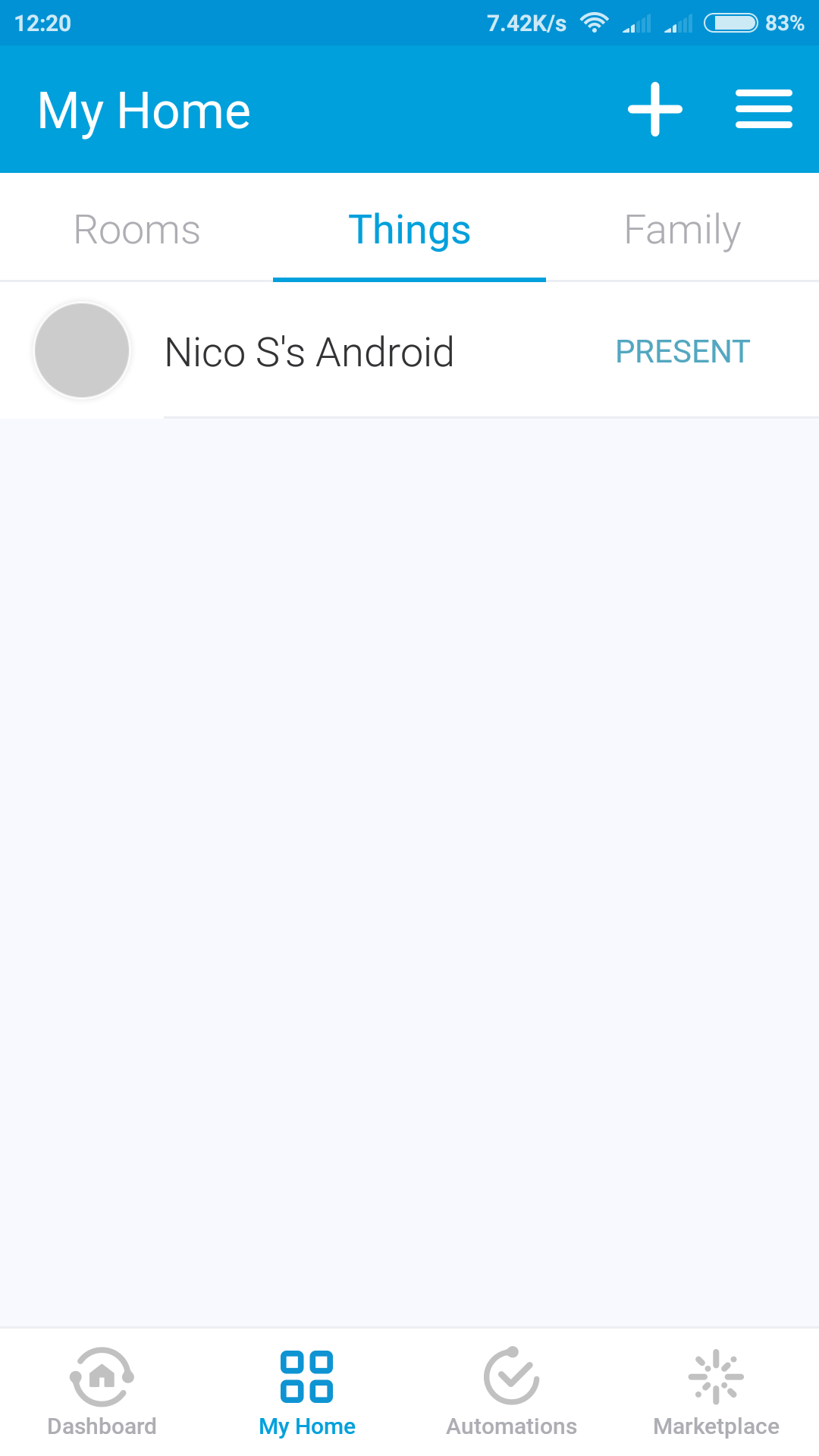Tap the plus icon to add a thing
Viewport: 819px width, 1456px height.
[655, 110]
